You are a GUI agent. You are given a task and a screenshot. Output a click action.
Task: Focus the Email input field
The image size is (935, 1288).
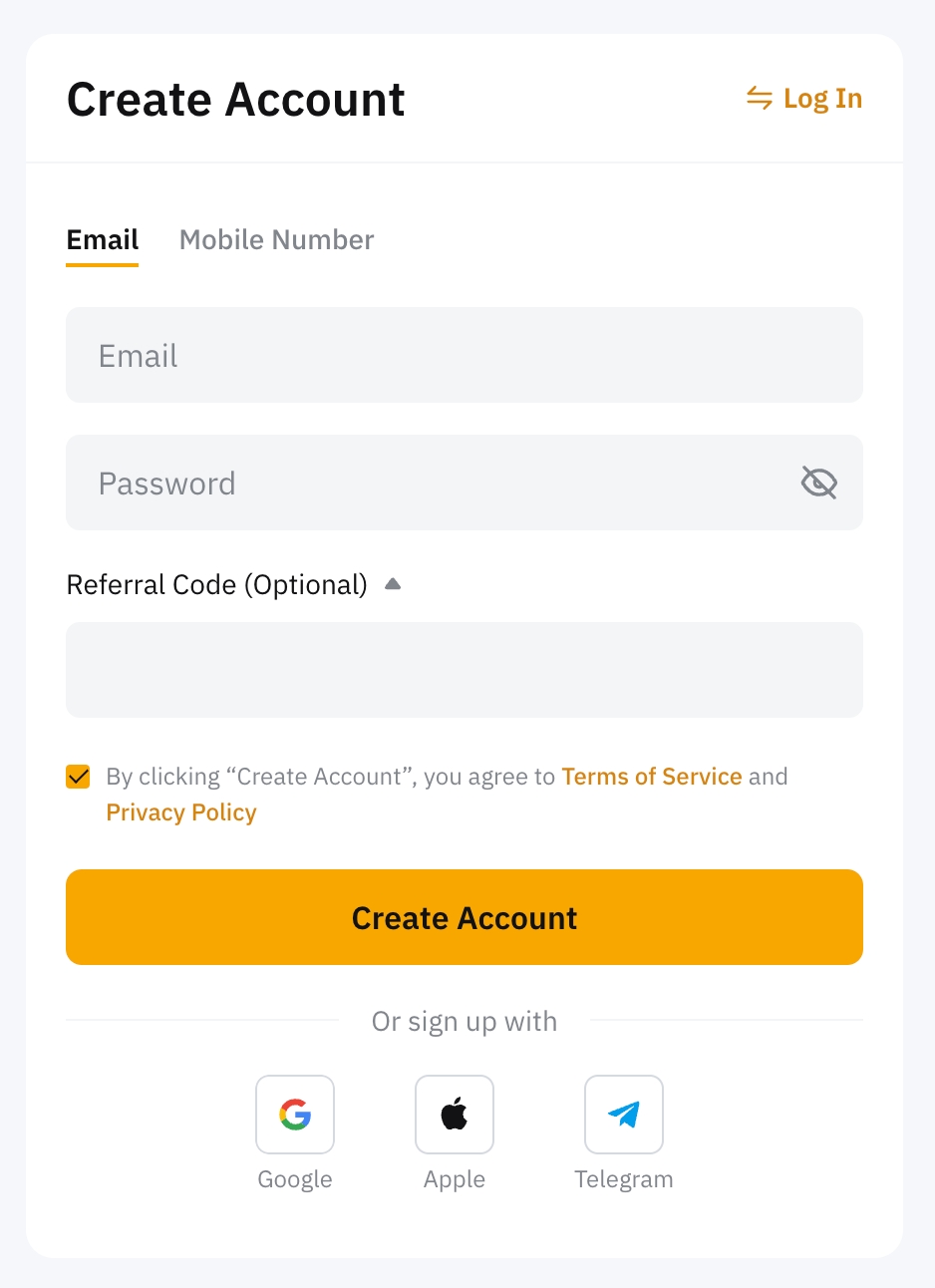[464, 356]
